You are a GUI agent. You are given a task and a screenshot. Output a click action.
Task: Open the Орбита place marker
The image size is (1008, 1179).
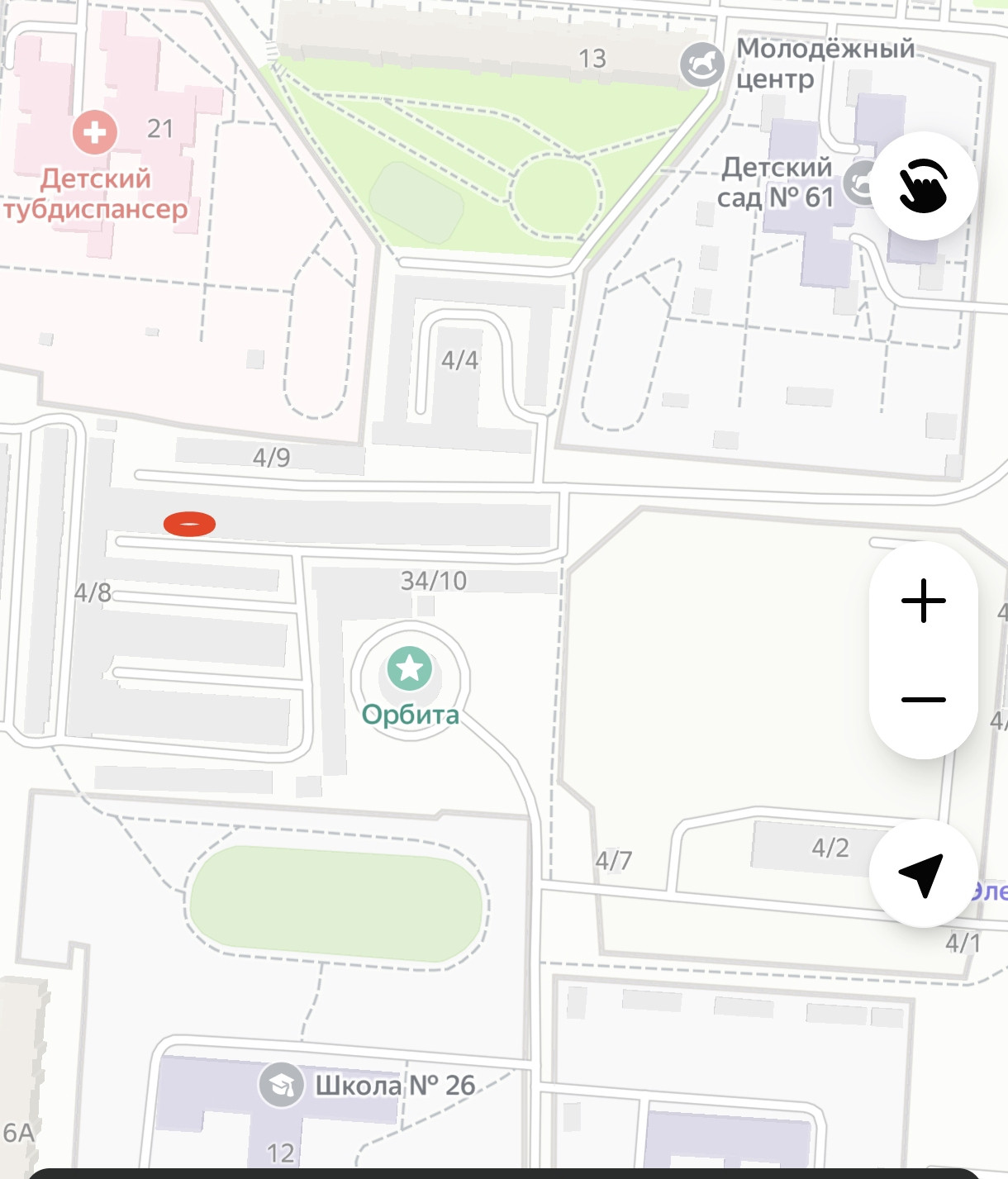coord(410,668)
